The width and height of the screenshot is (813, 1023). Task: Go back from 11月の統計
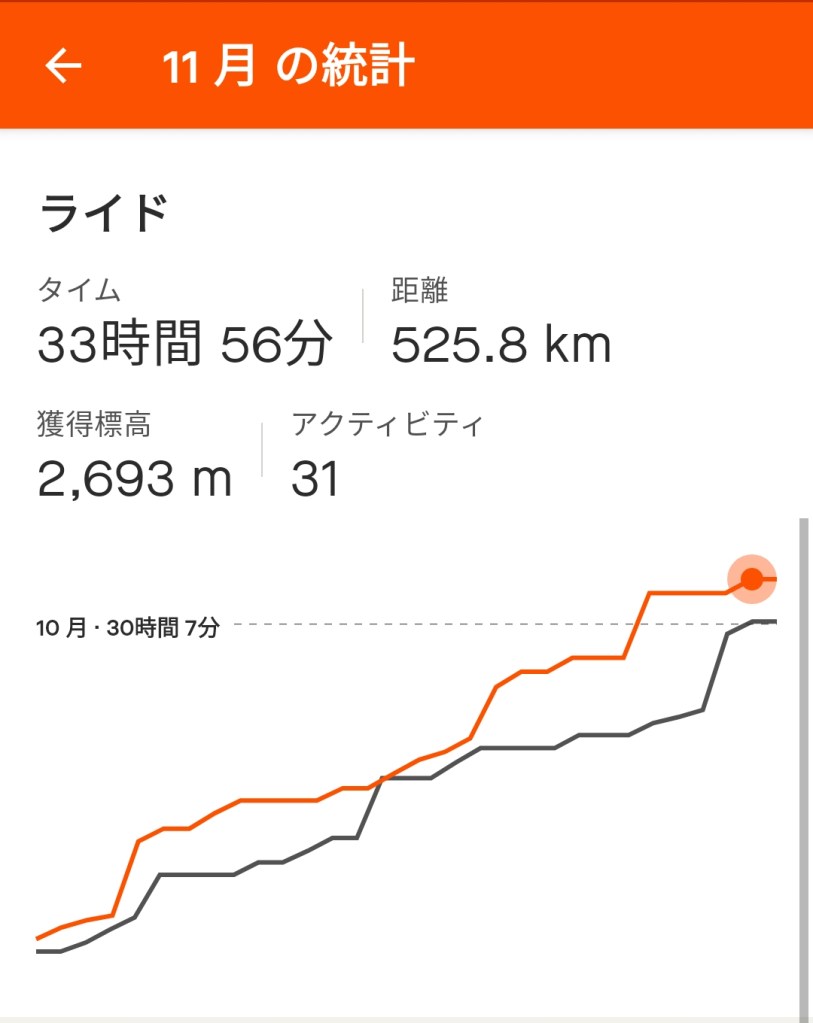point(63,66)
